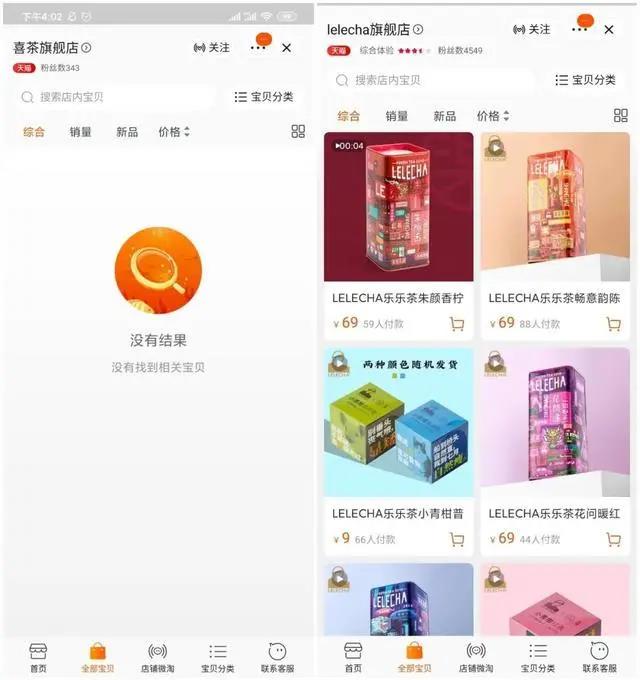Open 宝贝分类 bottom tab in 喜茶旗舰店
Viewport: 640px width, 680px height.
point(218,657)
